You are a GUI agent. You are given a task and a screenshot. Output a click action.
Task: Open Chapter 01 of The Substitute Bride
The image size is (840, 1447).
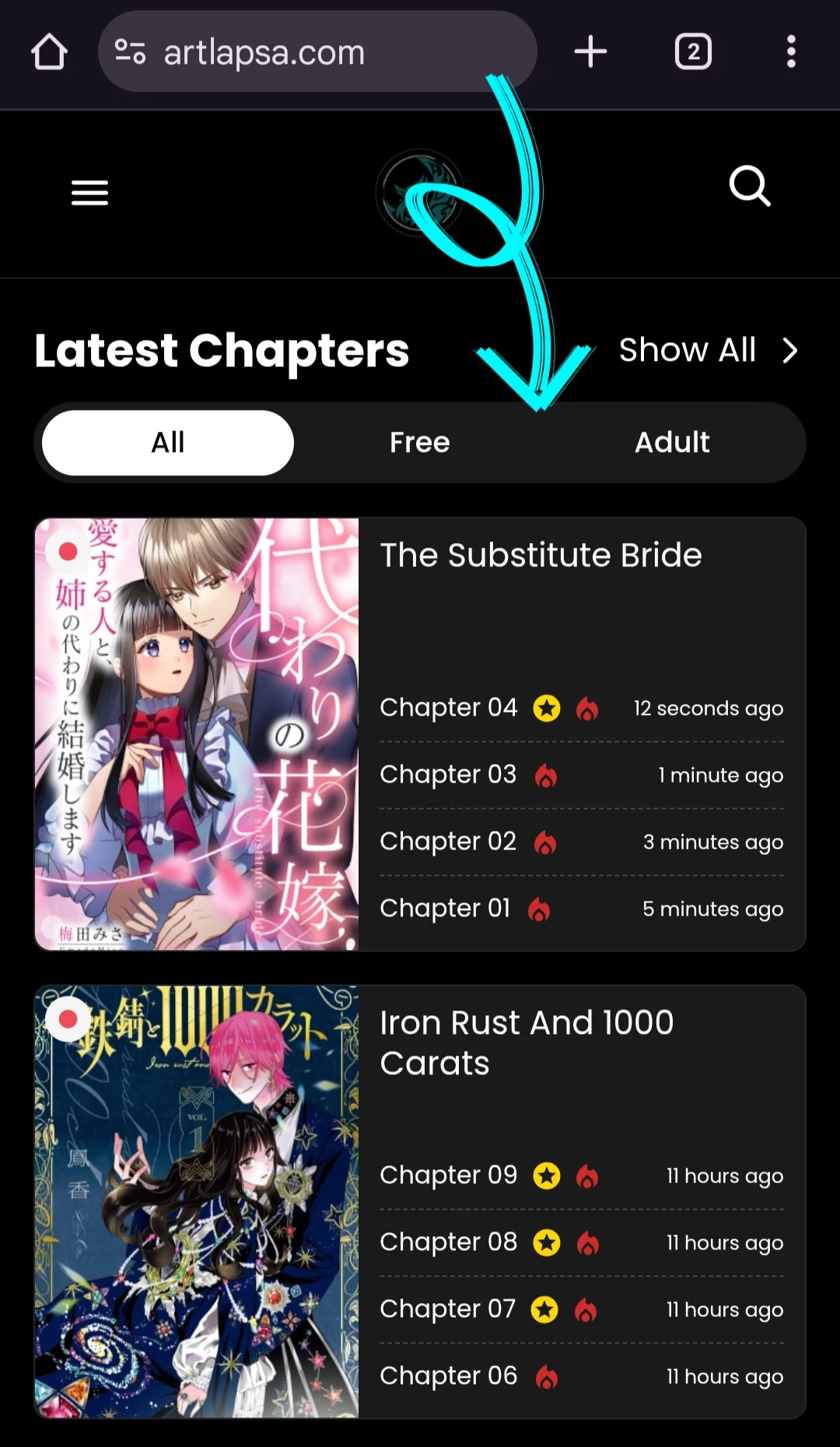point(445,909)
